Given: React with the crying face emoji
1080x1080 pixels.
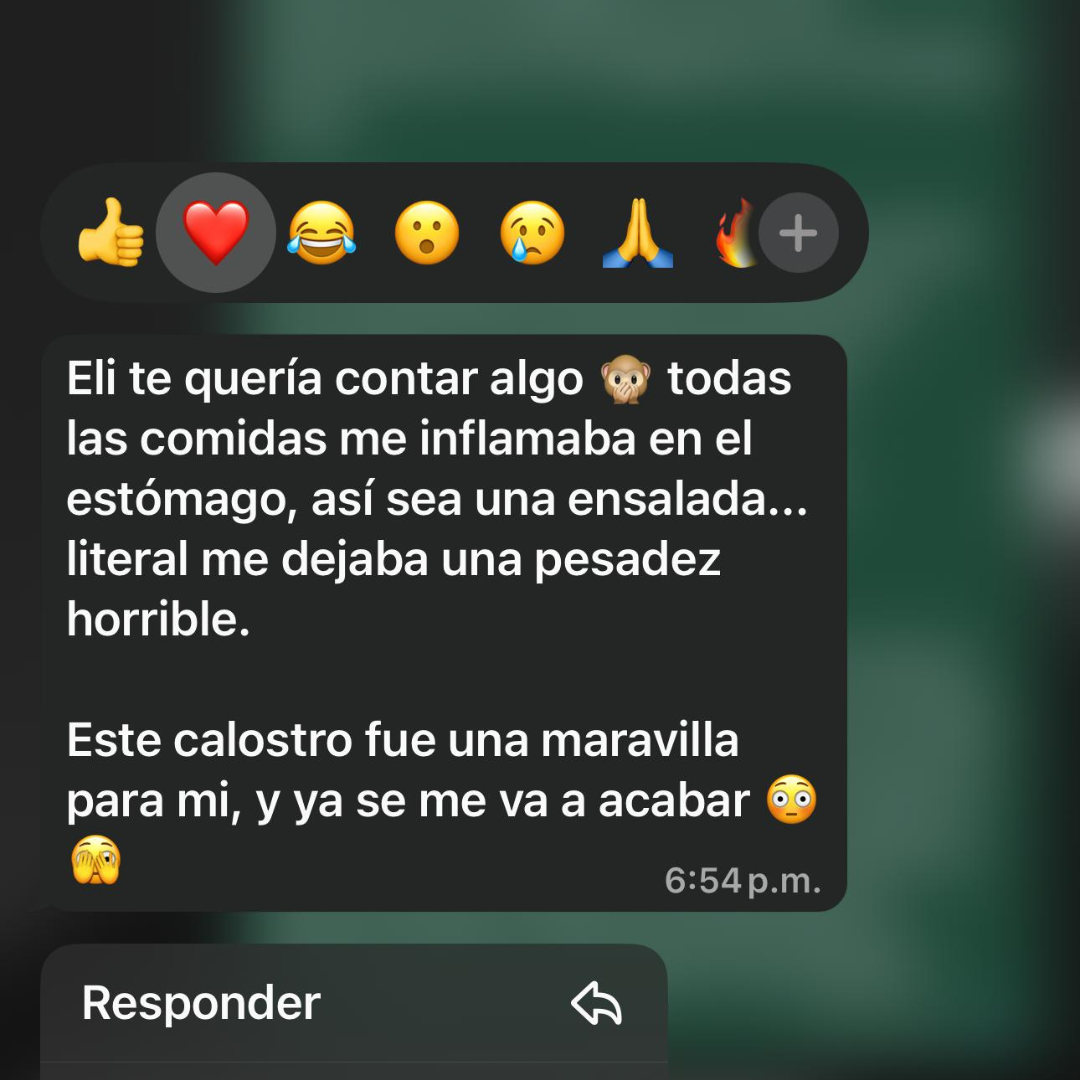Looking at the screenshot, I should 532,233.
